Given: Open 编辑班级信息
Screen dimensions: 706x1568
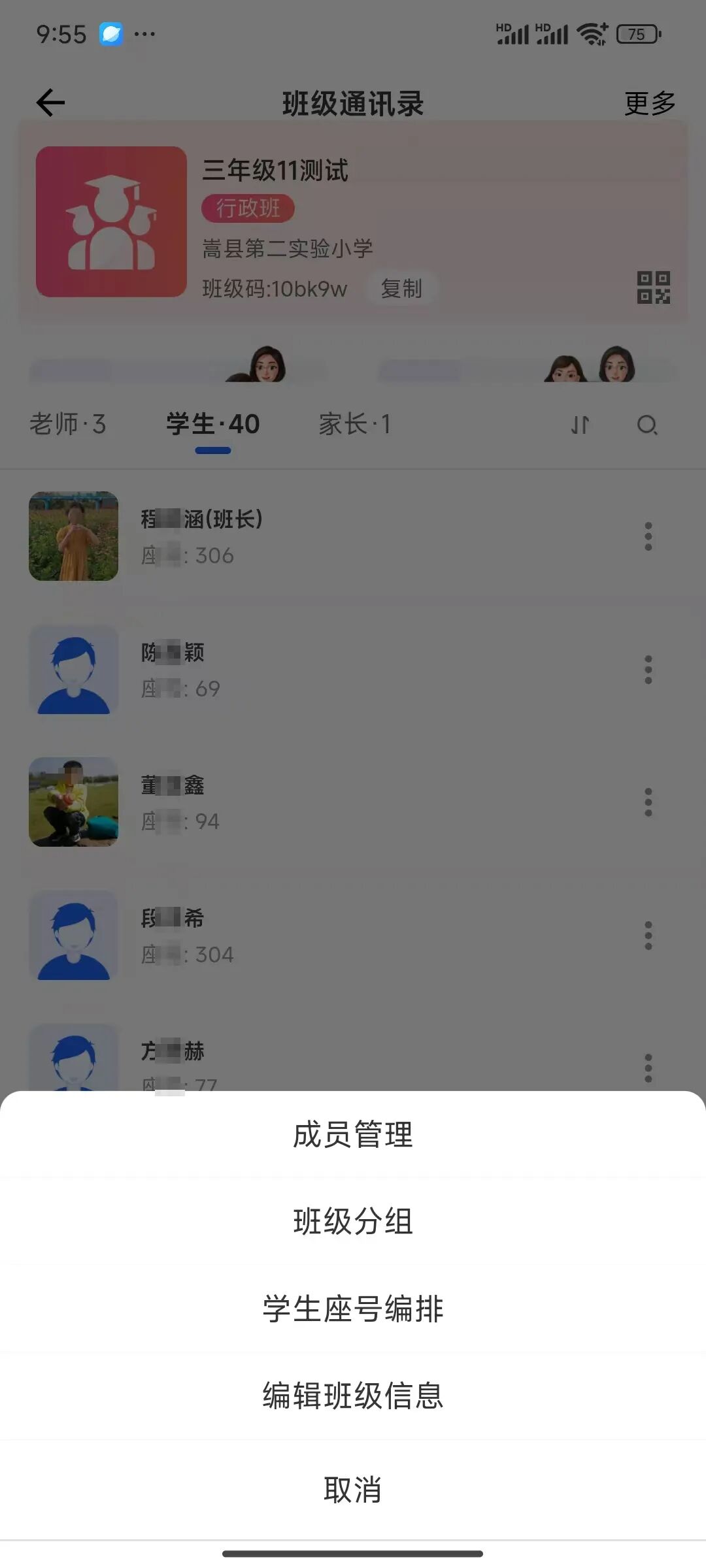Looking at the screenshot, I should (x=353, y=1397).
